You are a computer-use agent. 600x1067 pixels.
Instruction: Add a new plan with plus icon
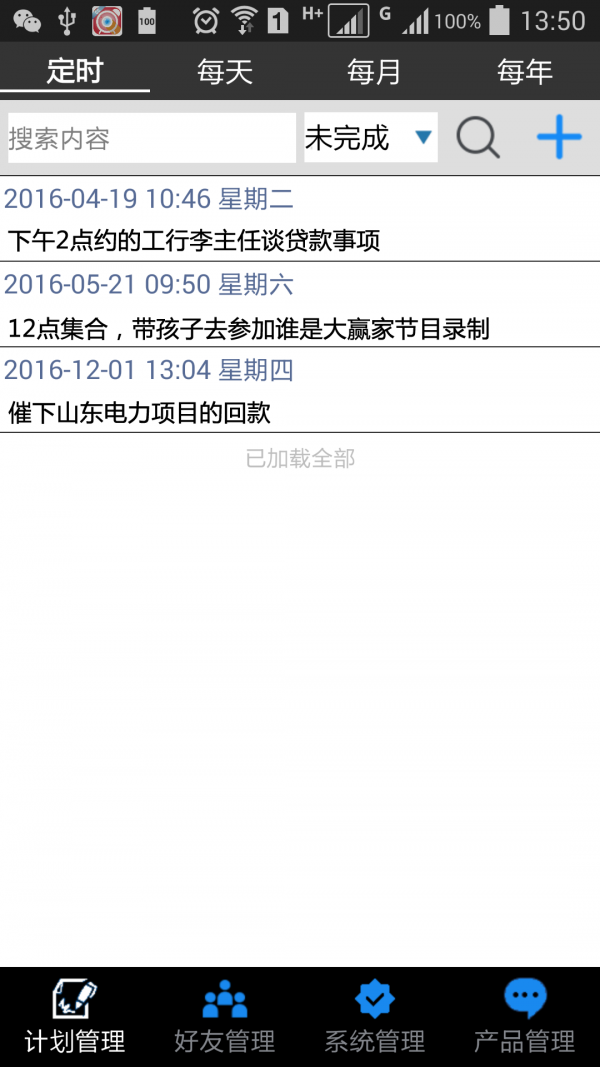(x=559, y=137)
